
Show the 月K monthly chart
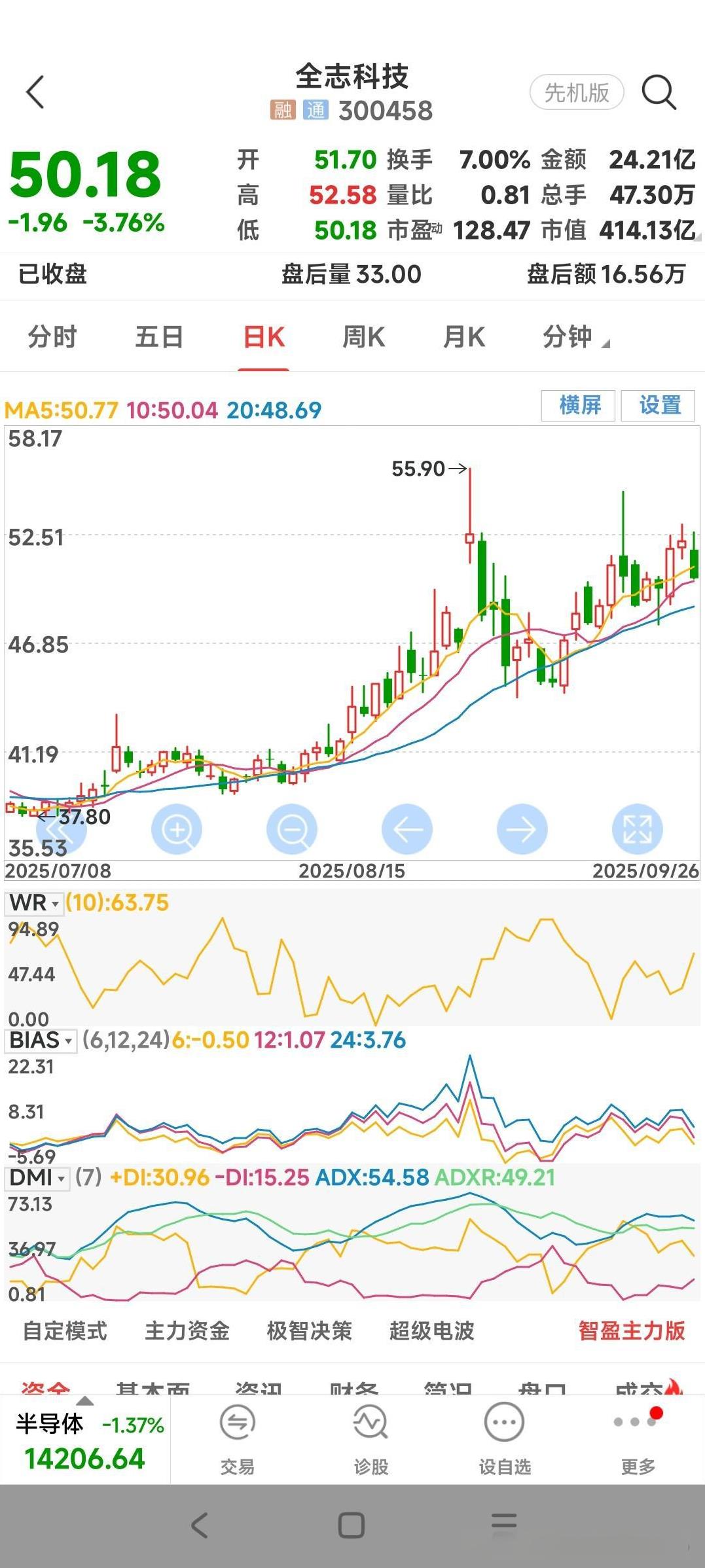click(x=463, y=337)
